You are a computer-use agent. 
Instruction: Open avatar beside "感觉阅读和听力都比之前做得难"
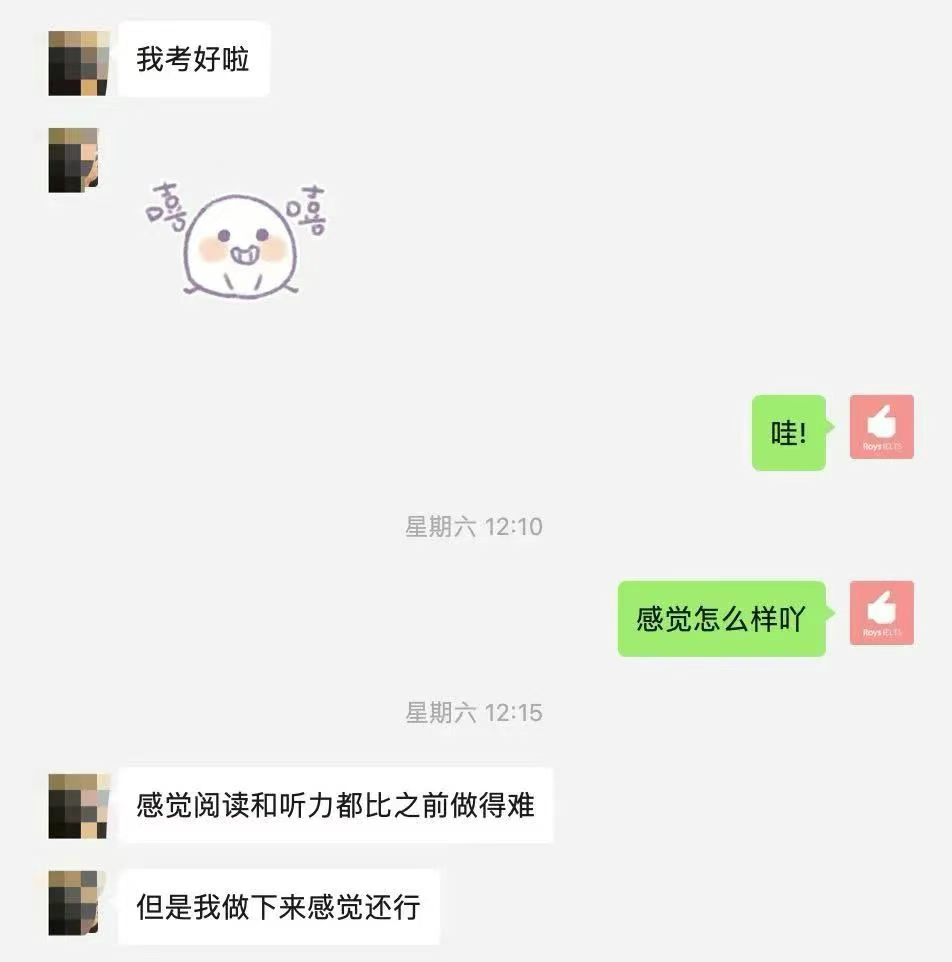(79, 805)
